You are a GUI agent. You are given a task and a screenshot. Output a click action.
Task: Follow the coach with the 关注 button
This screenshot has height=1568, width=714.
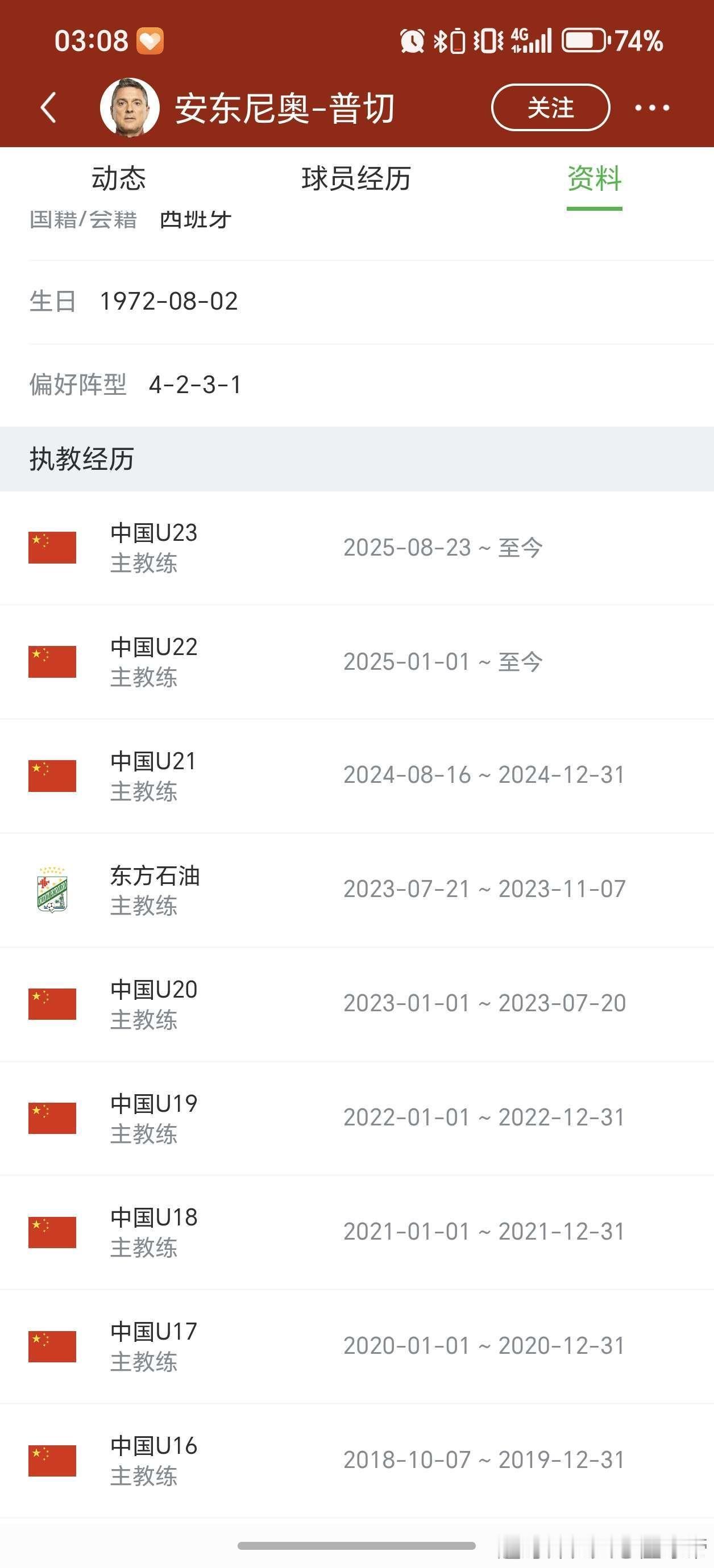550,108
